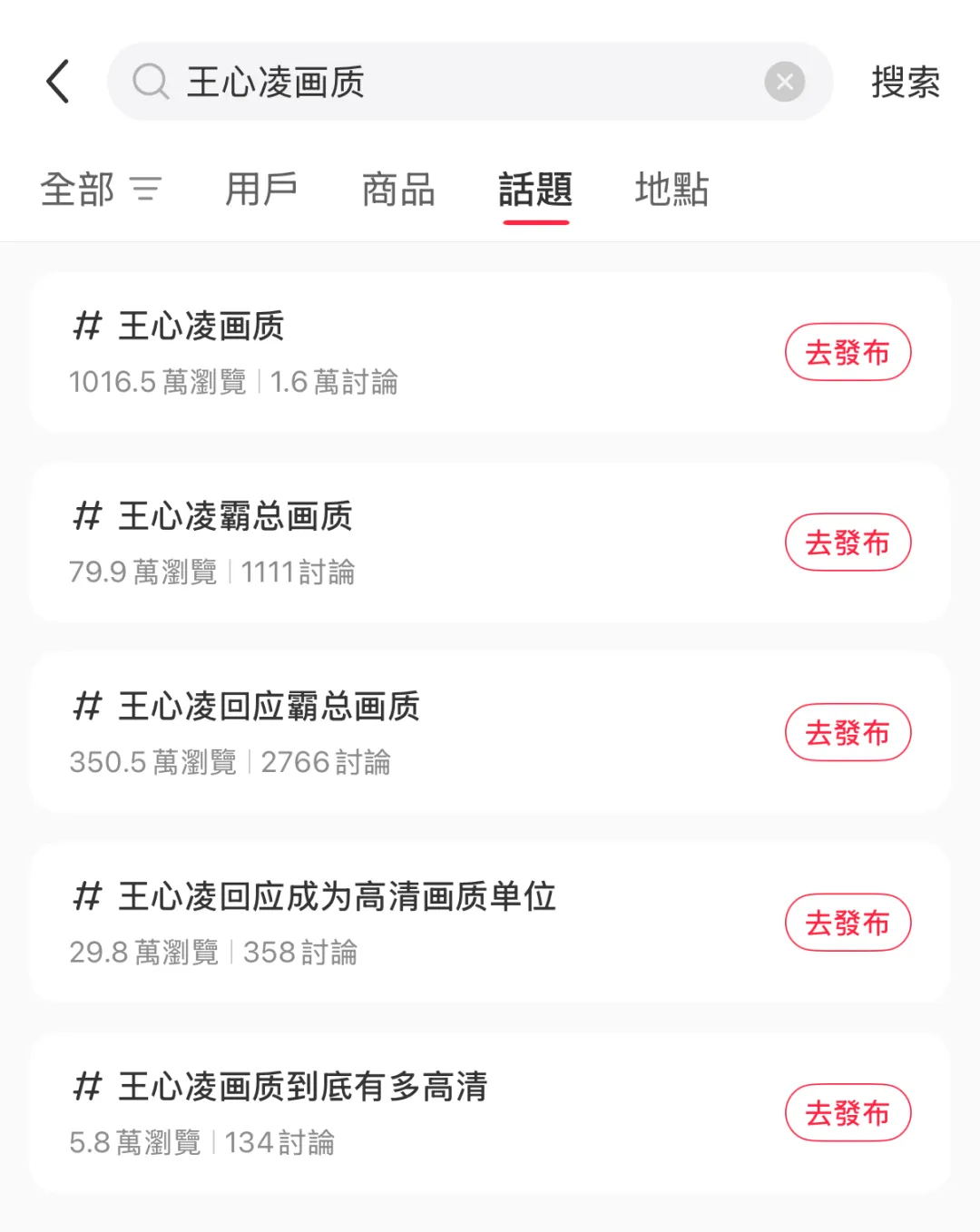Tap 去發布 for #王心凌画质
Image resolution: width=980 pixels, height=1232 pixels.
(848, 352)
